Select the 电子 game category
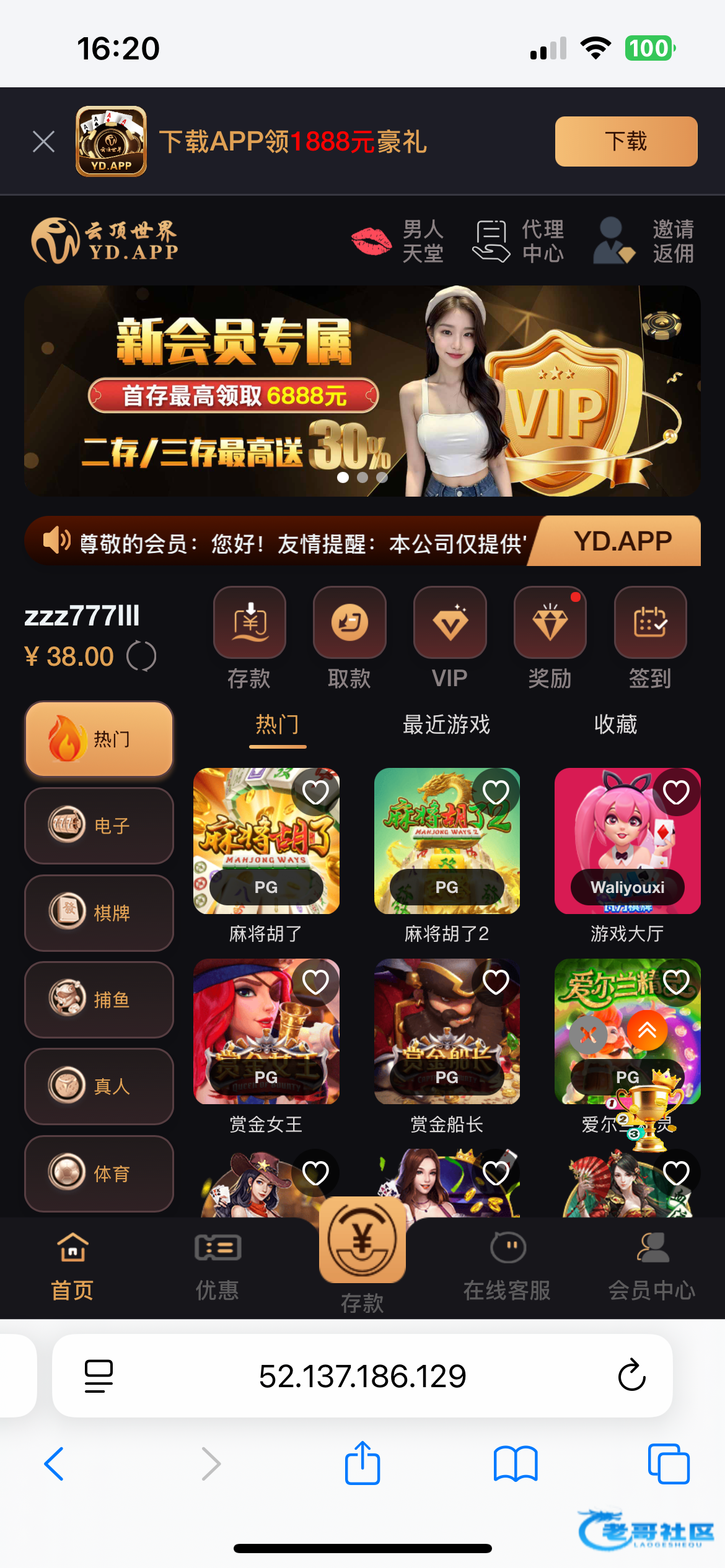 click(x=99, y=825)
